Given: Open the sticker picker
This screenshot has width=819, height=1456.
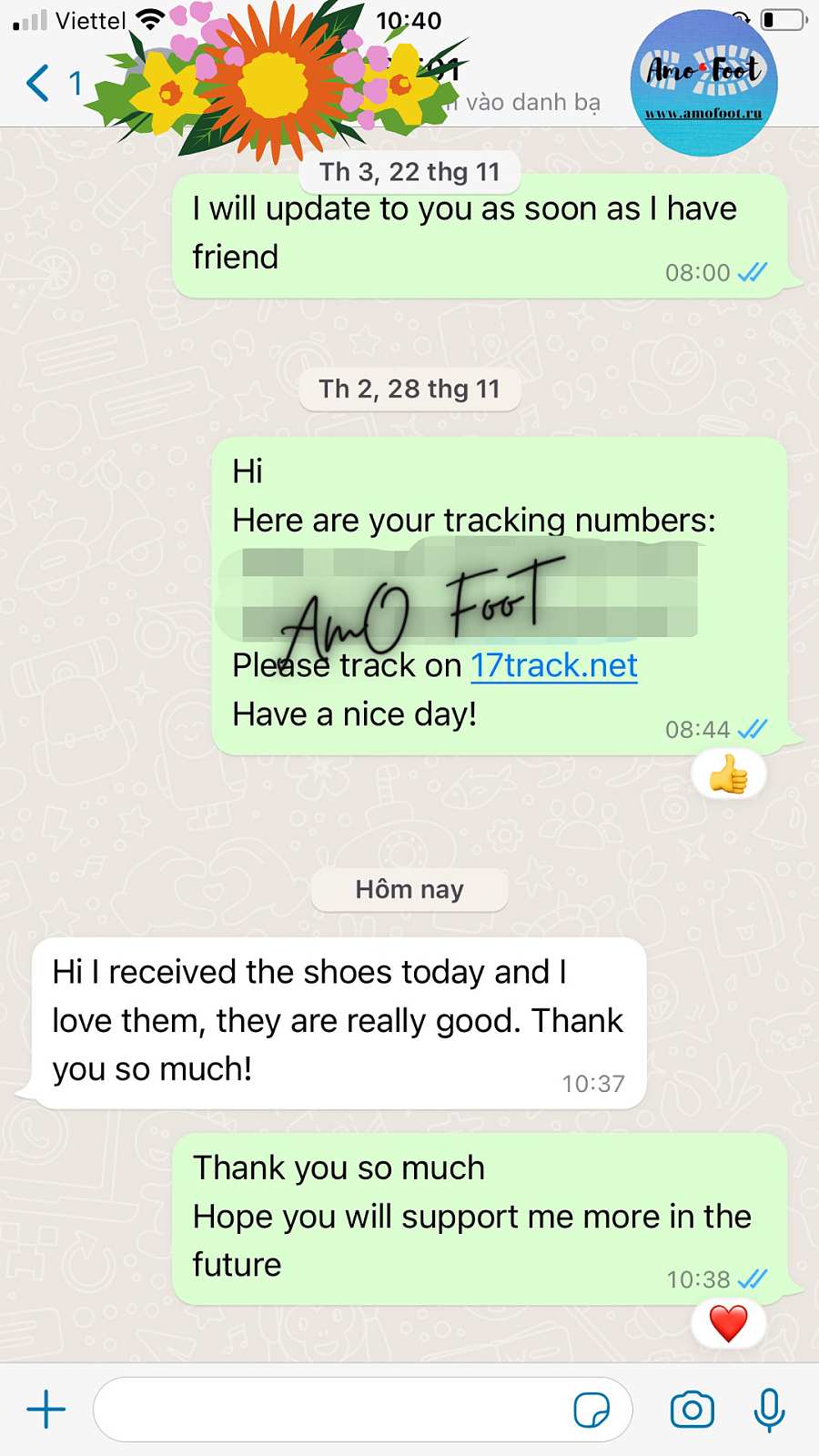Looking at the screenshot, I should pyautogui.click(x=591, y=1410).
